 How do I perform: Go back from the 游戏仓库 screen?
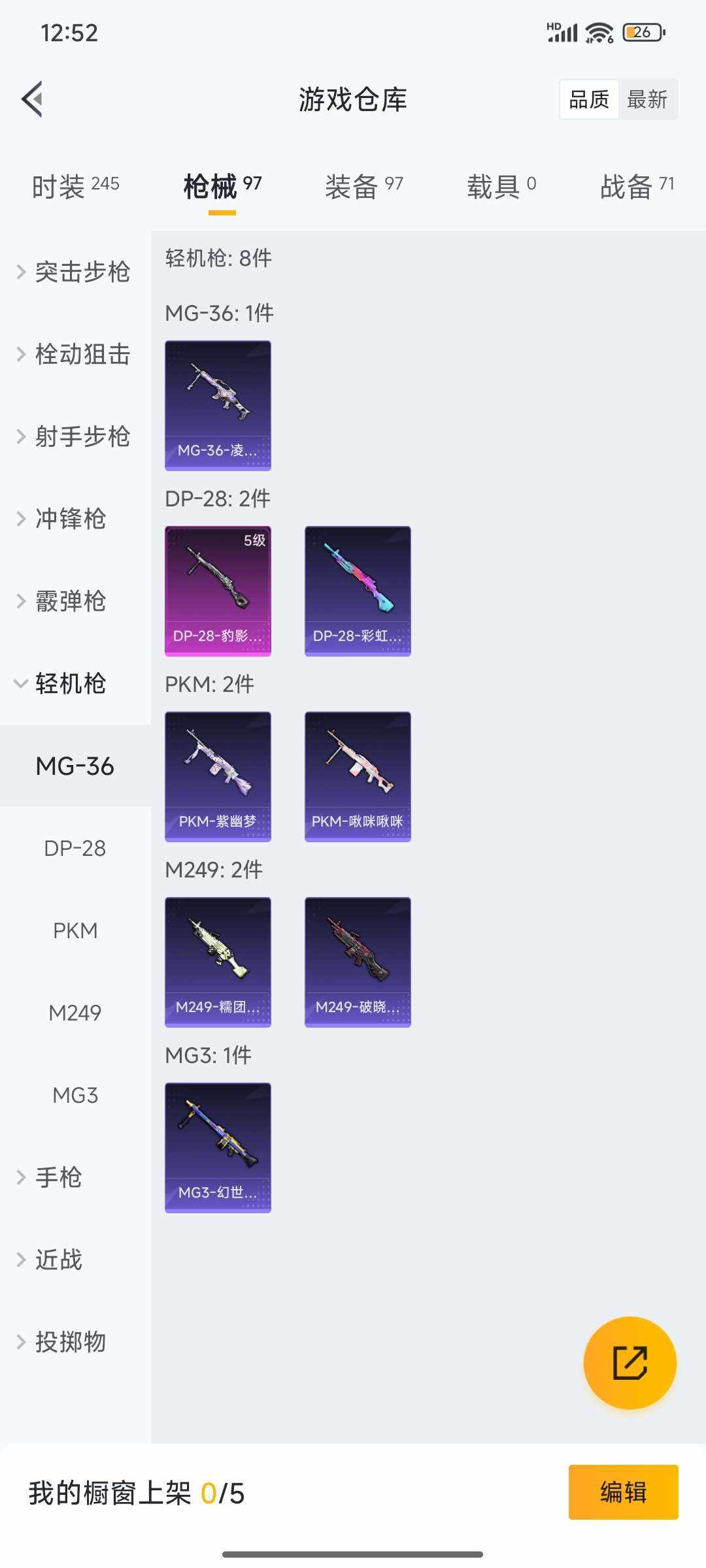point(33,99)
